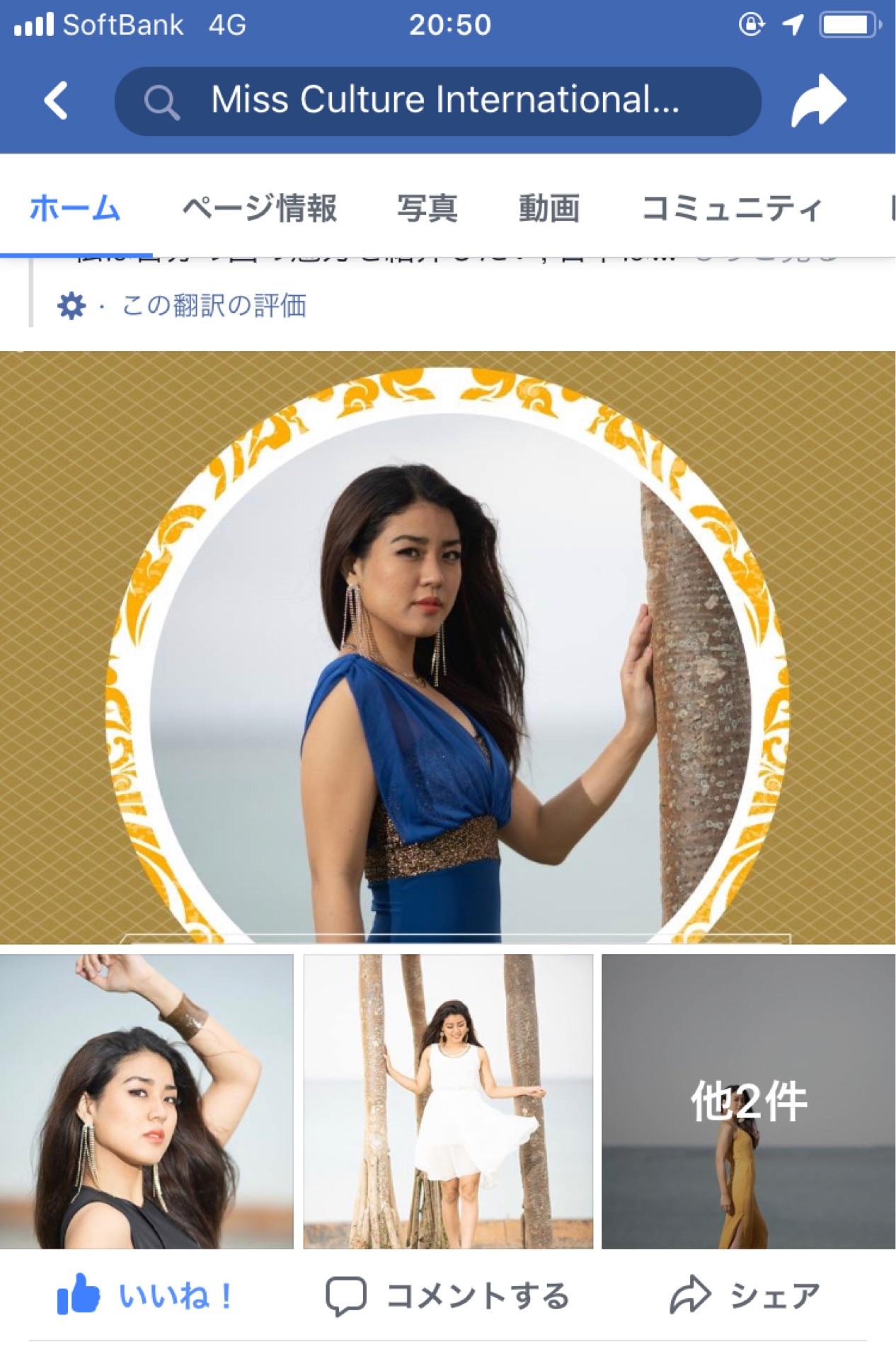
Task: Tap the search magnifier icon
Action: pyautogui.click(x=163, y=101)
